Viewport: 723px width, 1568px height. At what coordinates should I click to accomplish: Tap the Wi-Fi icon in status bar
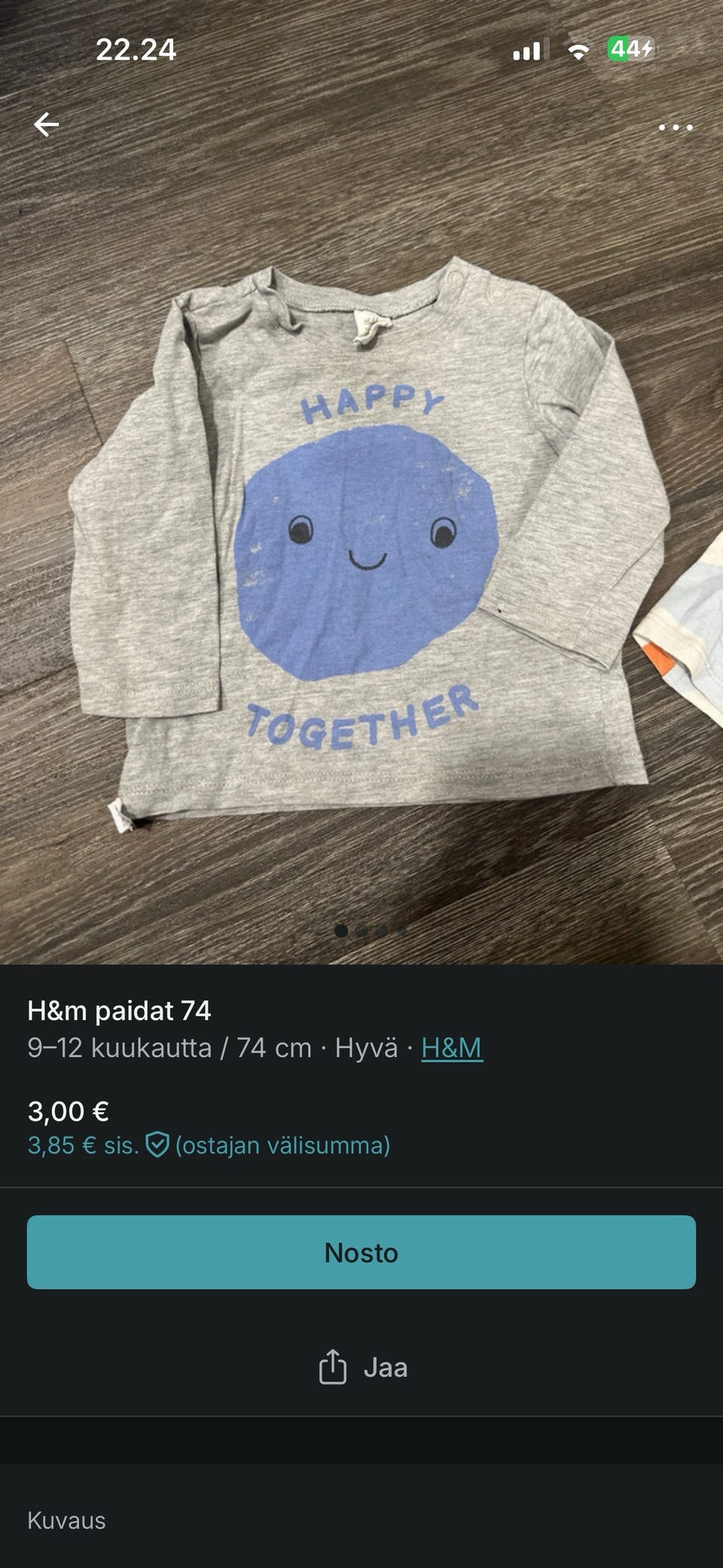tap(578, 49)
